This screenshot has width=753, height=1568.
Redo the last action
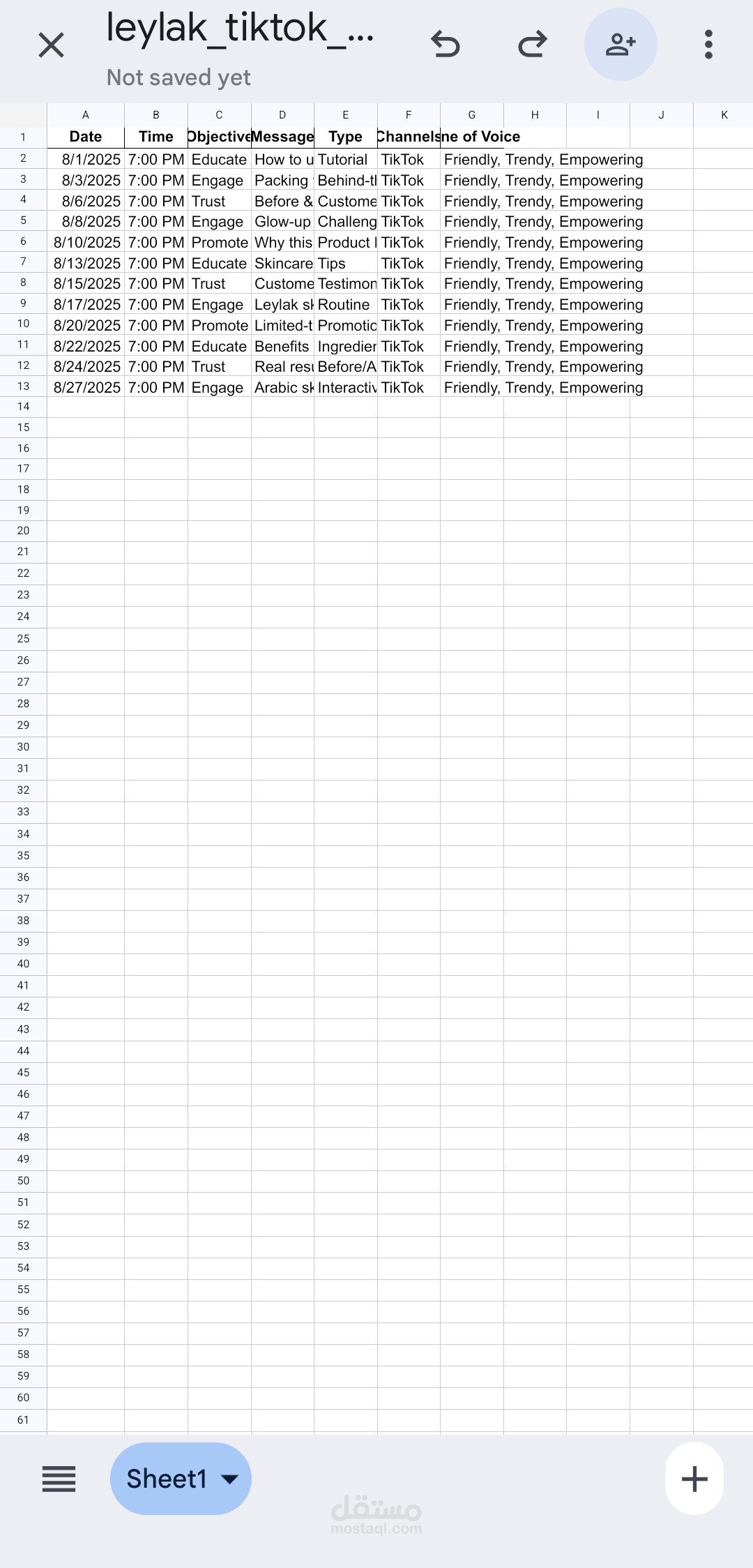533,44
